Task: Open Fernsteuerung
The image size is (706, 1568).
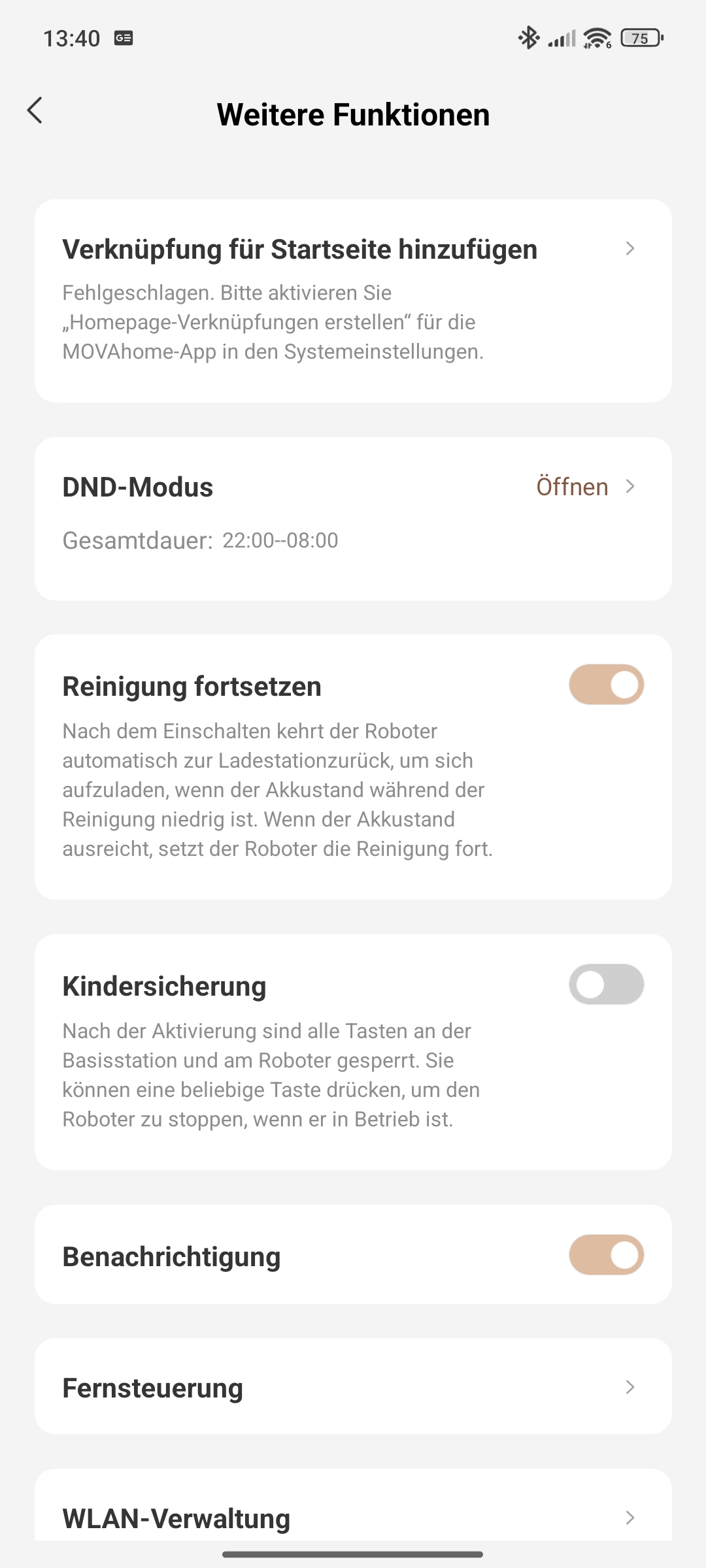Action: coord(353,1387)
